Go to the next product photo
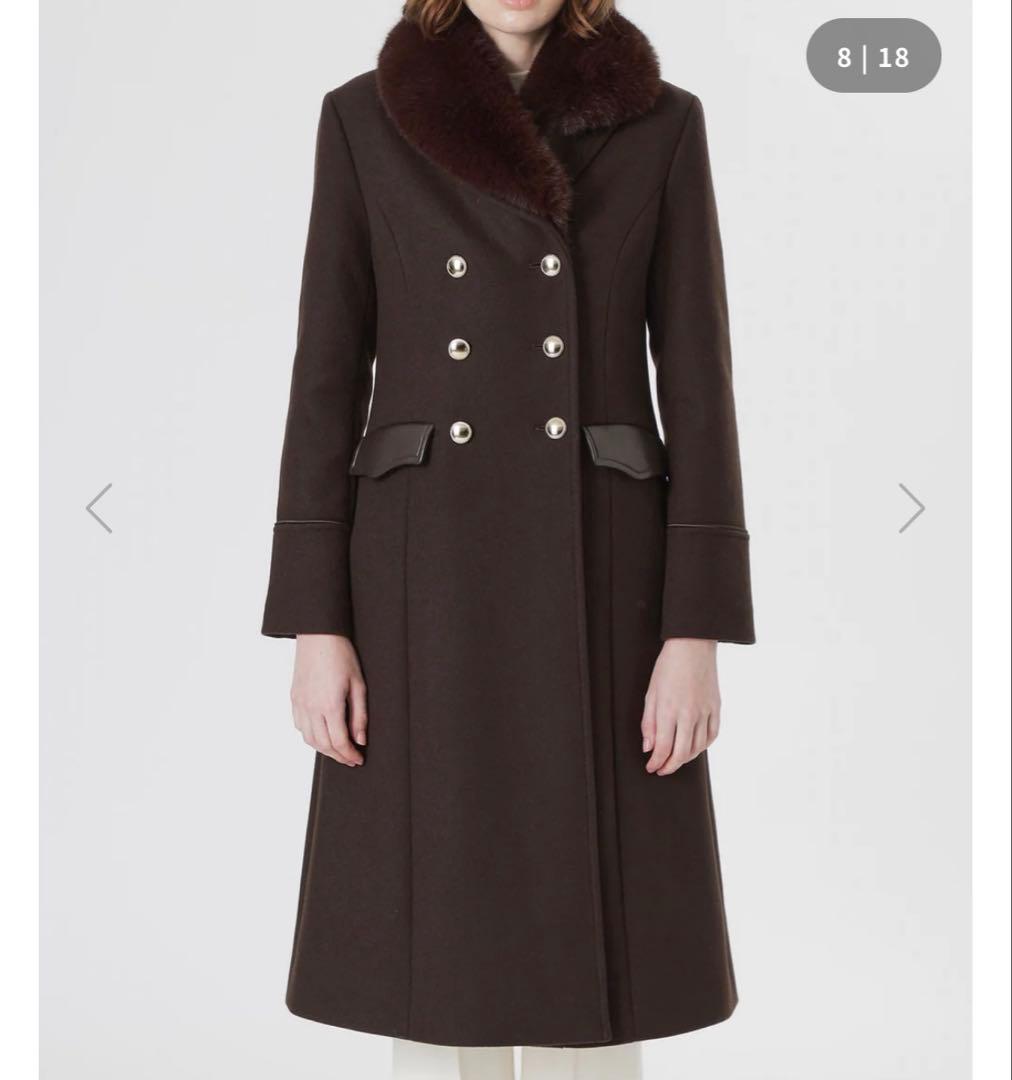This screenshot has height=1080, width=1012. [x=910, y=508]
